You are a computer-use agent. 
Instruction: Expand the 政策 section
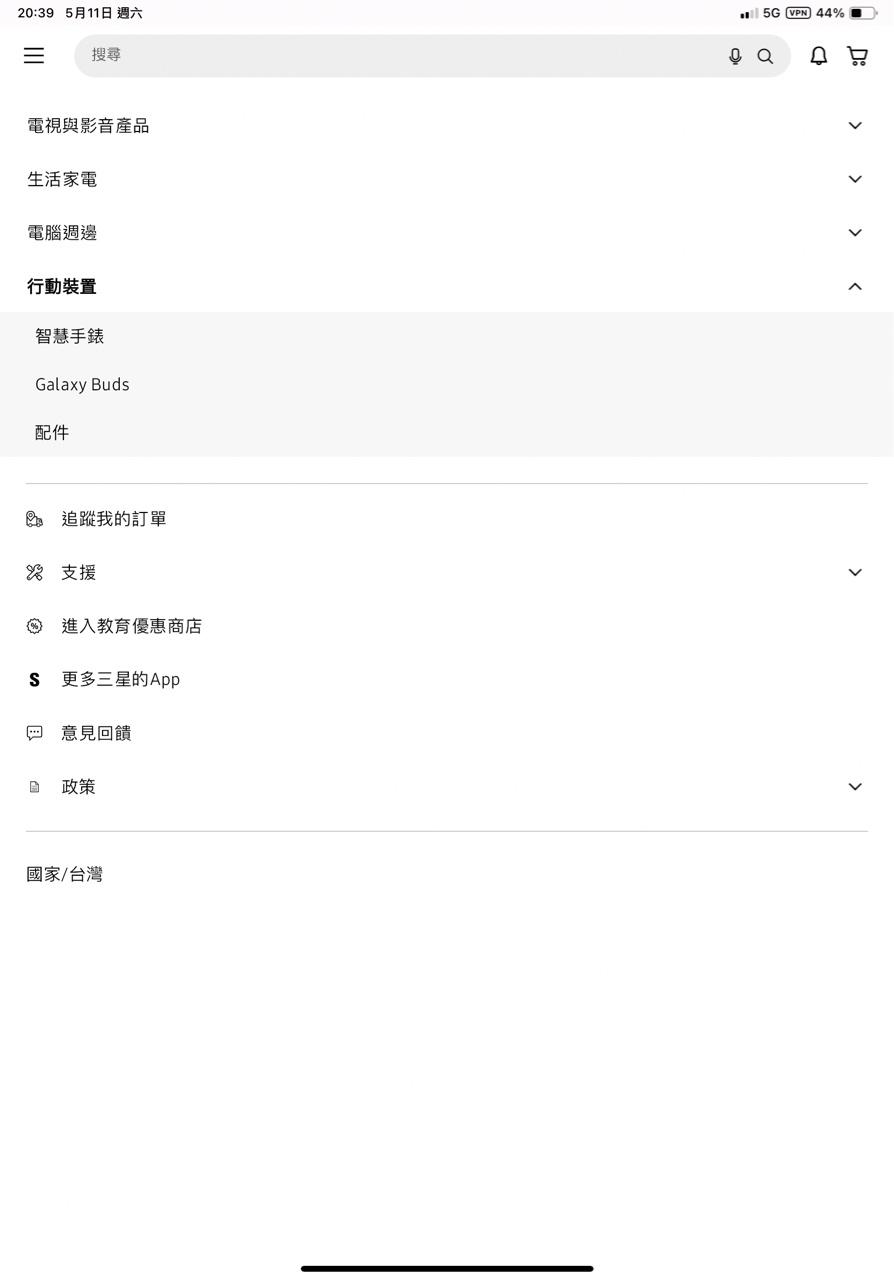[446, 787]
